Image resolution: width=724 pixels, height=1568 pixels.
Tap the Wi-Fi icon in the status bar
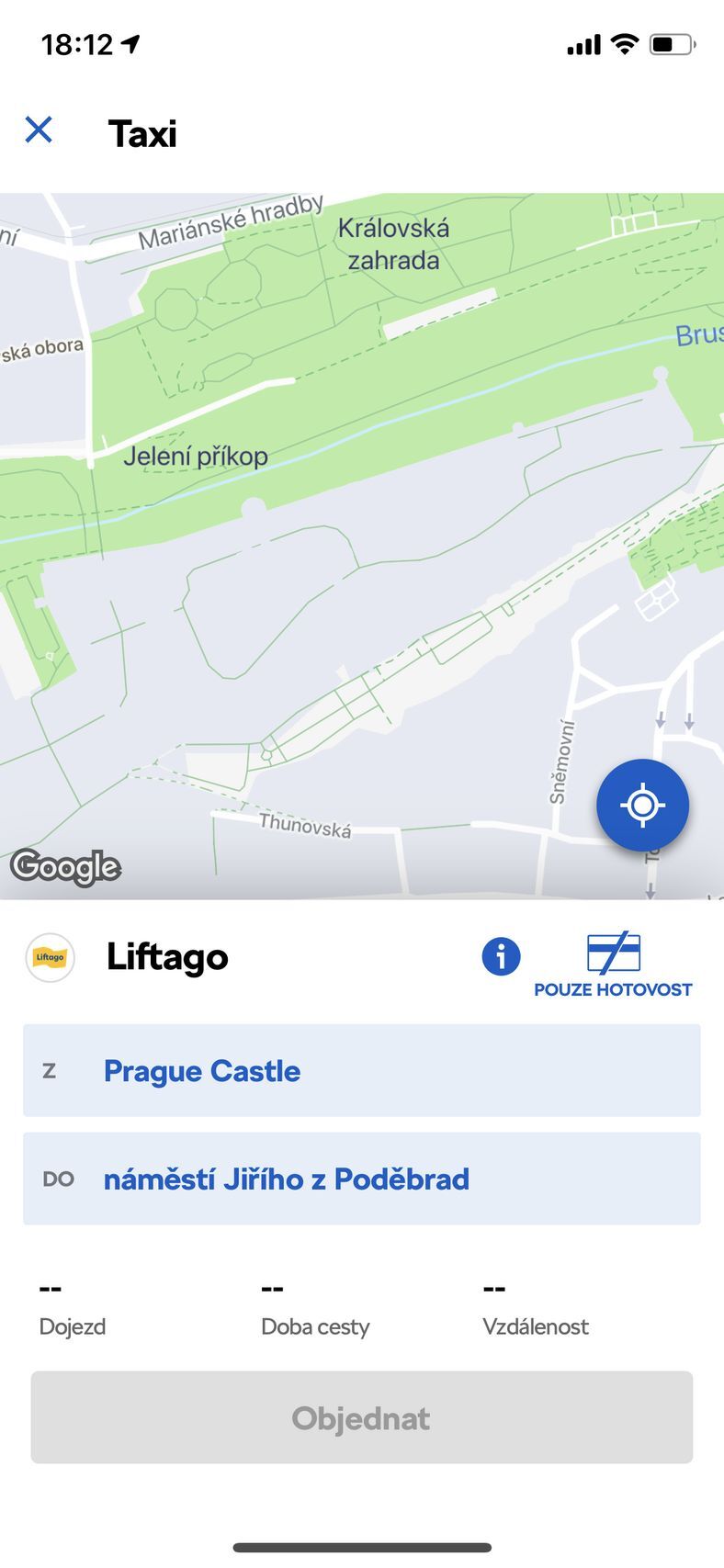[623, 41]
